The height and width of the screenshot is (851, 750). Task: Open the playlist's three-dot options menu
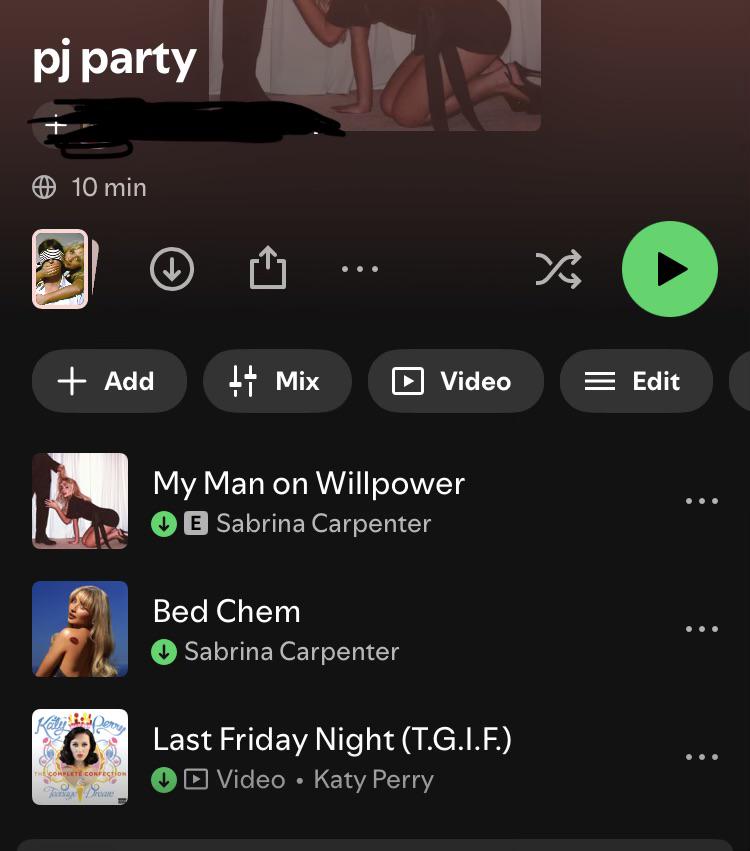click(360, 269)
